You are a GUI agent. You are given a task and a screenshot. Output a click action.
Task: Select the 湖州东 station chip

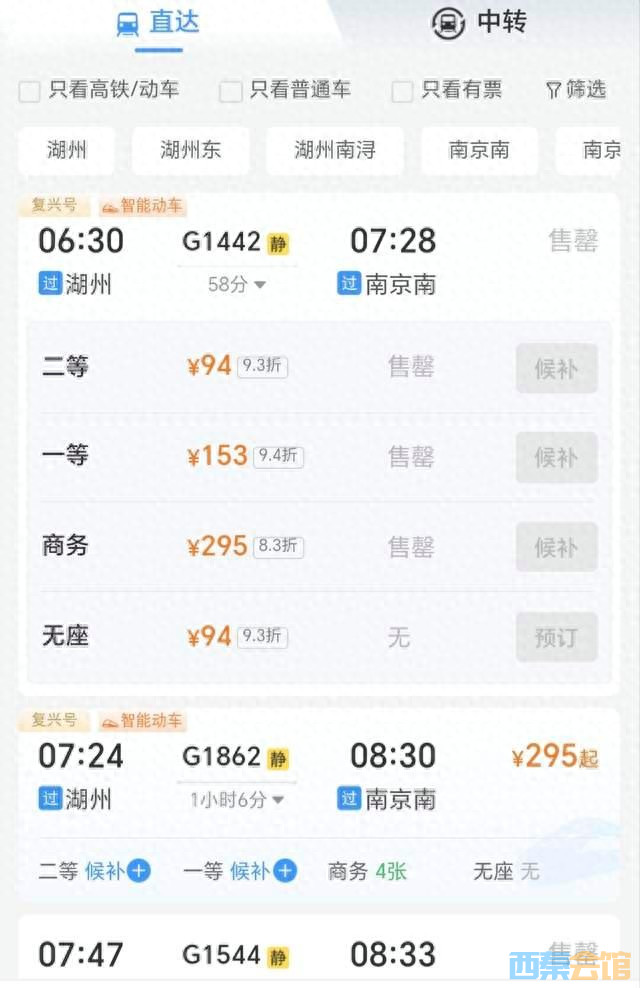[191, 151]
